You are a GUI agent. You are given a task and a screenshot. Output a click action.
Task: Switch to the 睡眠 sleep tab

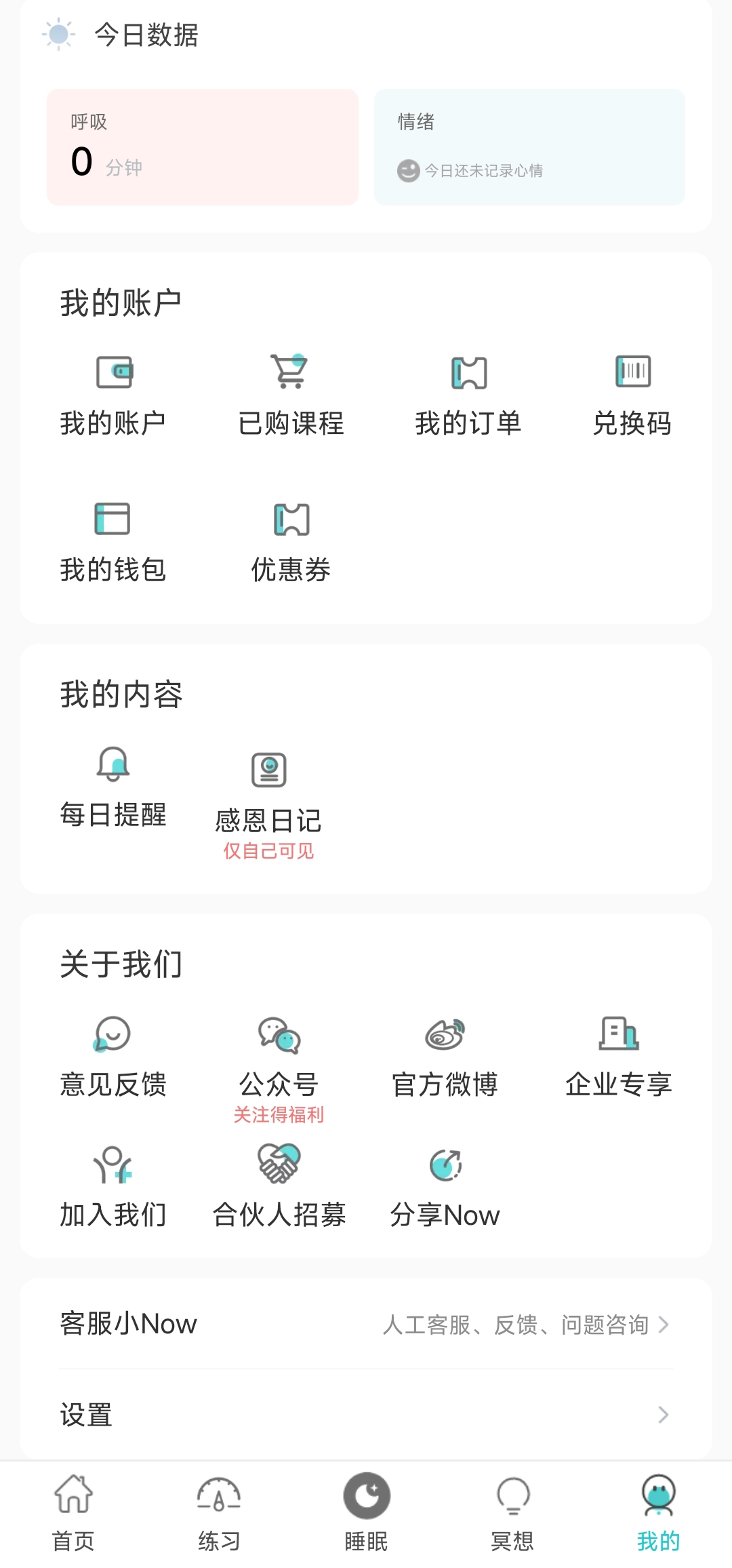coord(366,1512)
